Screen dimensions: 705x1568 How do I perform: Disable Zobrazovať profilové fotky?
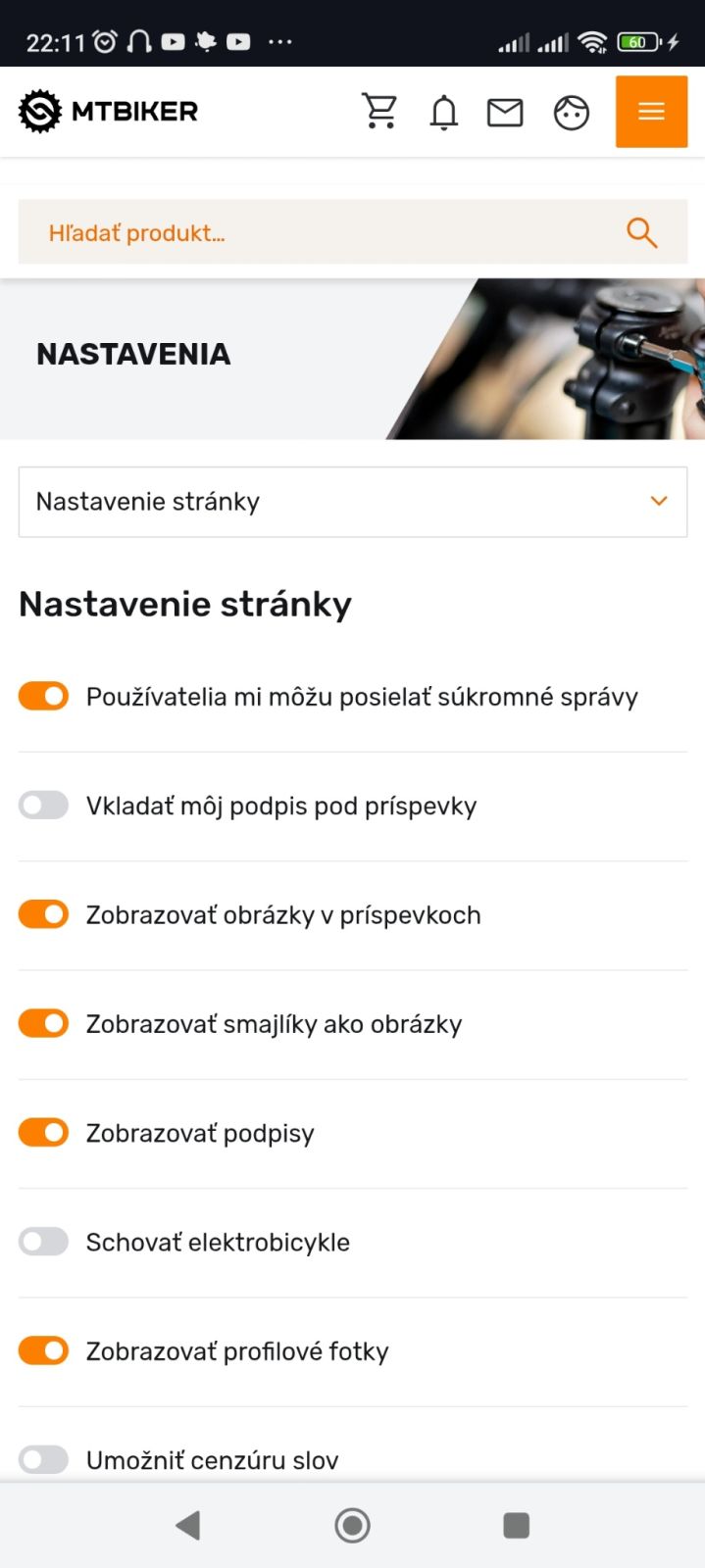tap(44, 1350)
